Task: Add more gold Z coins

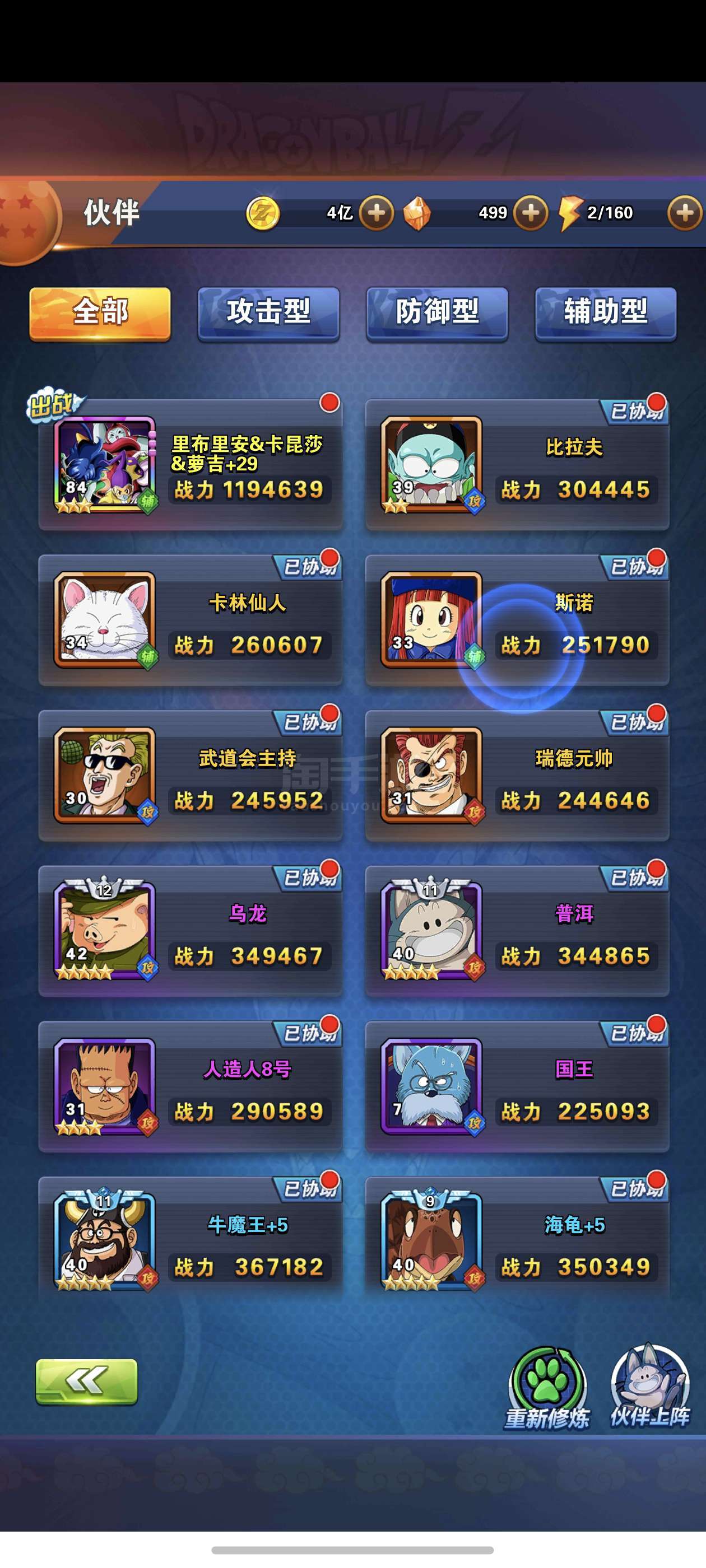Action: point(376,213)
